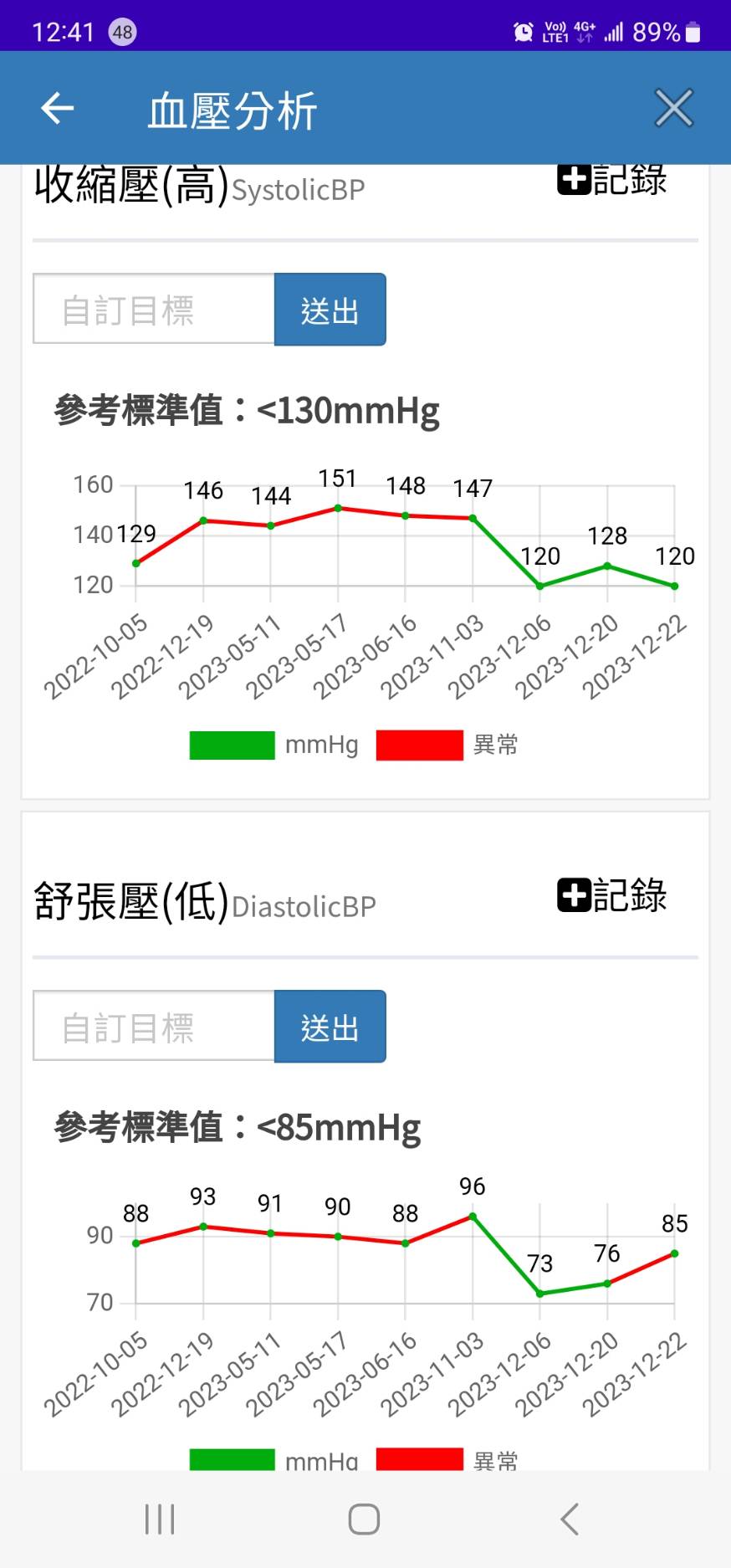Open recent apps from navigation bar
This screenshot has height=1568, width=731.
[160, 1519]
